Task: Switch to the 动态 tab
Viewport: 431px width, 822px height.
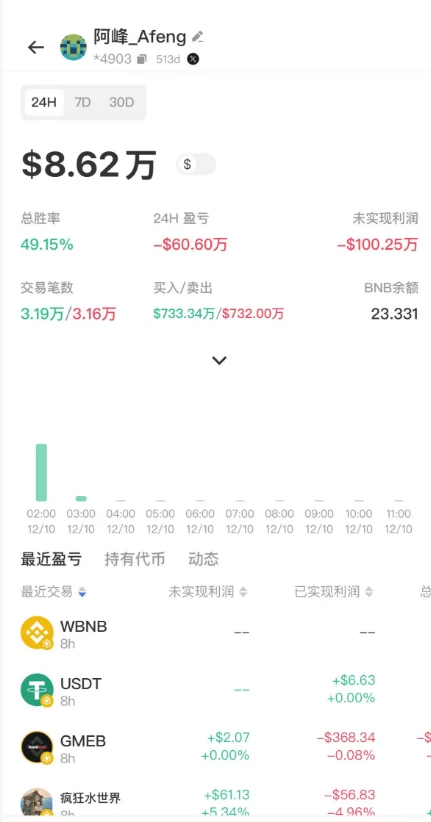Action: (x=203, y=559)
